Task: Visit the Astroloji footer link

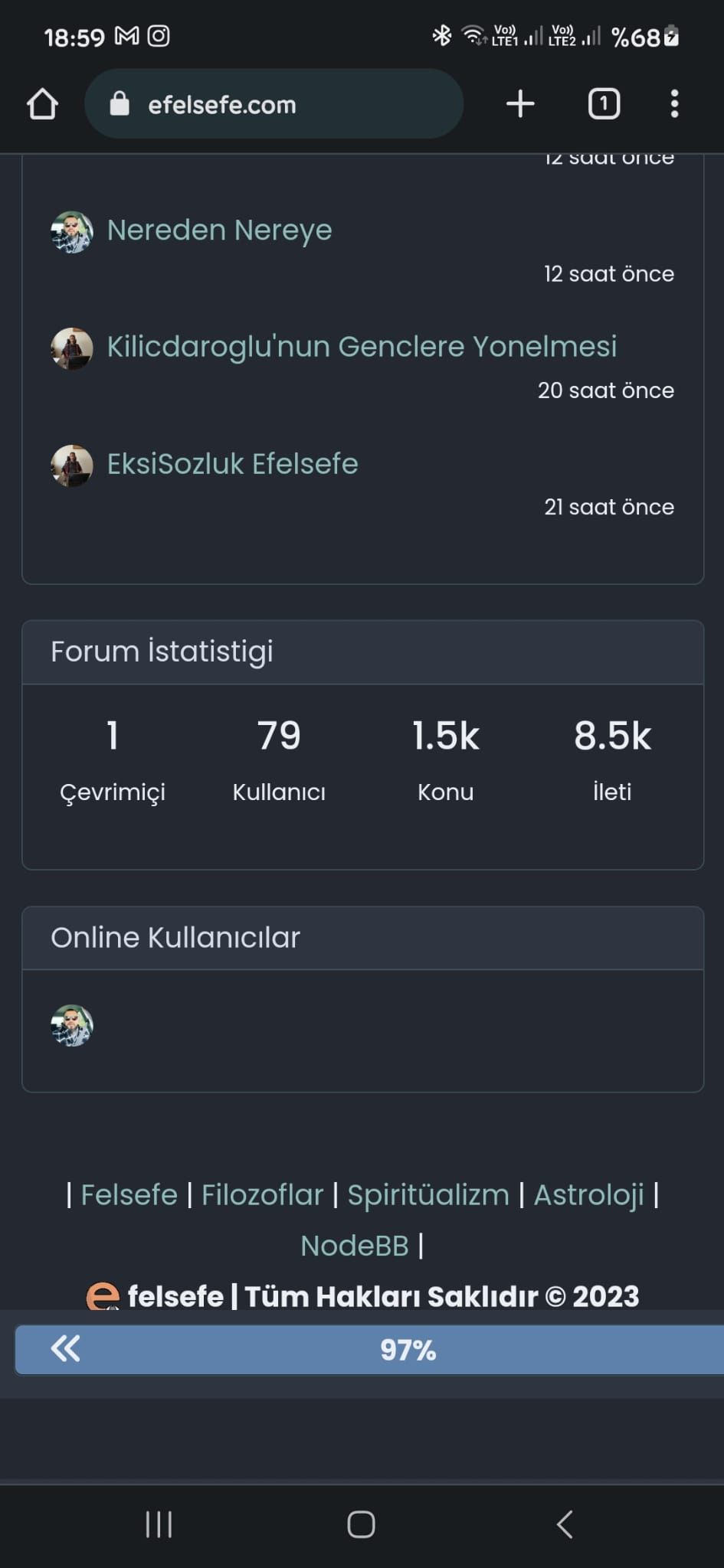Action: click(588, 1194)
